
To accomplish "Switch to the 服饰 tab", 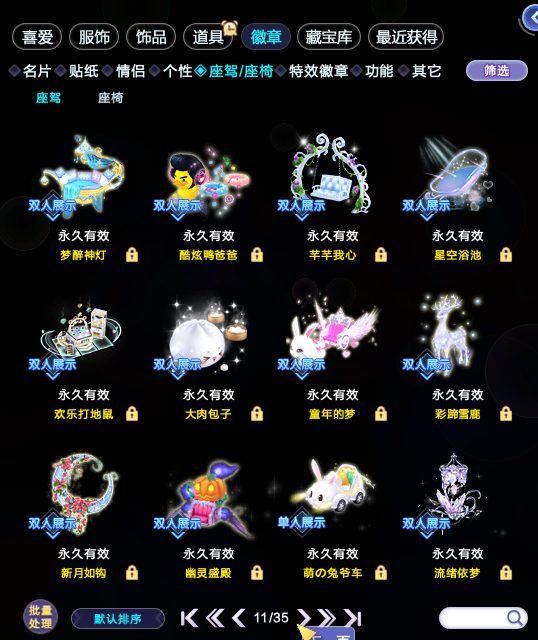I will tap(94, 37).
